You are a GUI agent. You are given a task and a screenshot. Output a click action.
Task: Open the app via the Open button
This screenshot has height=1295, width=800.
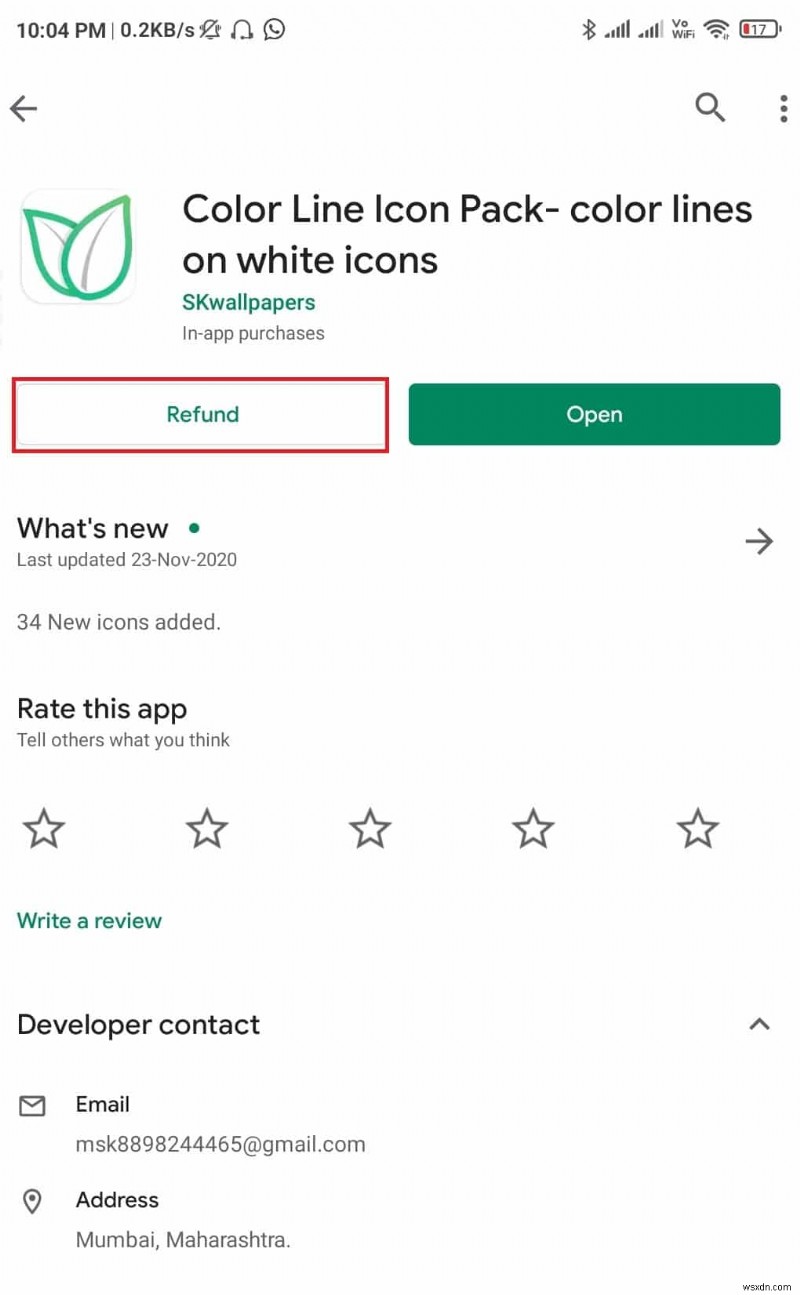pos(593,414)
